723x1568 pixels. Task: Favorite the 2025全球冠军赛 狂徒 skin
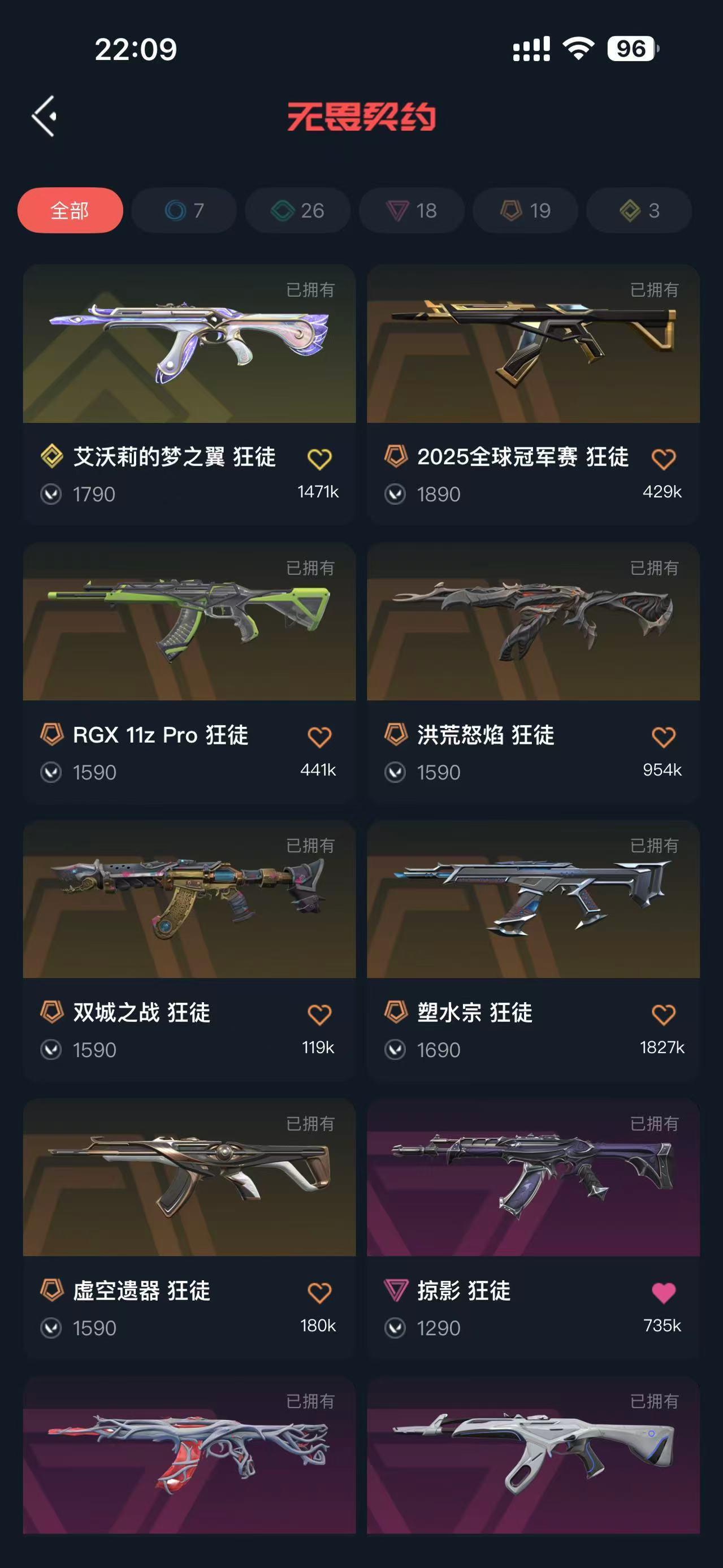[663, 459]
